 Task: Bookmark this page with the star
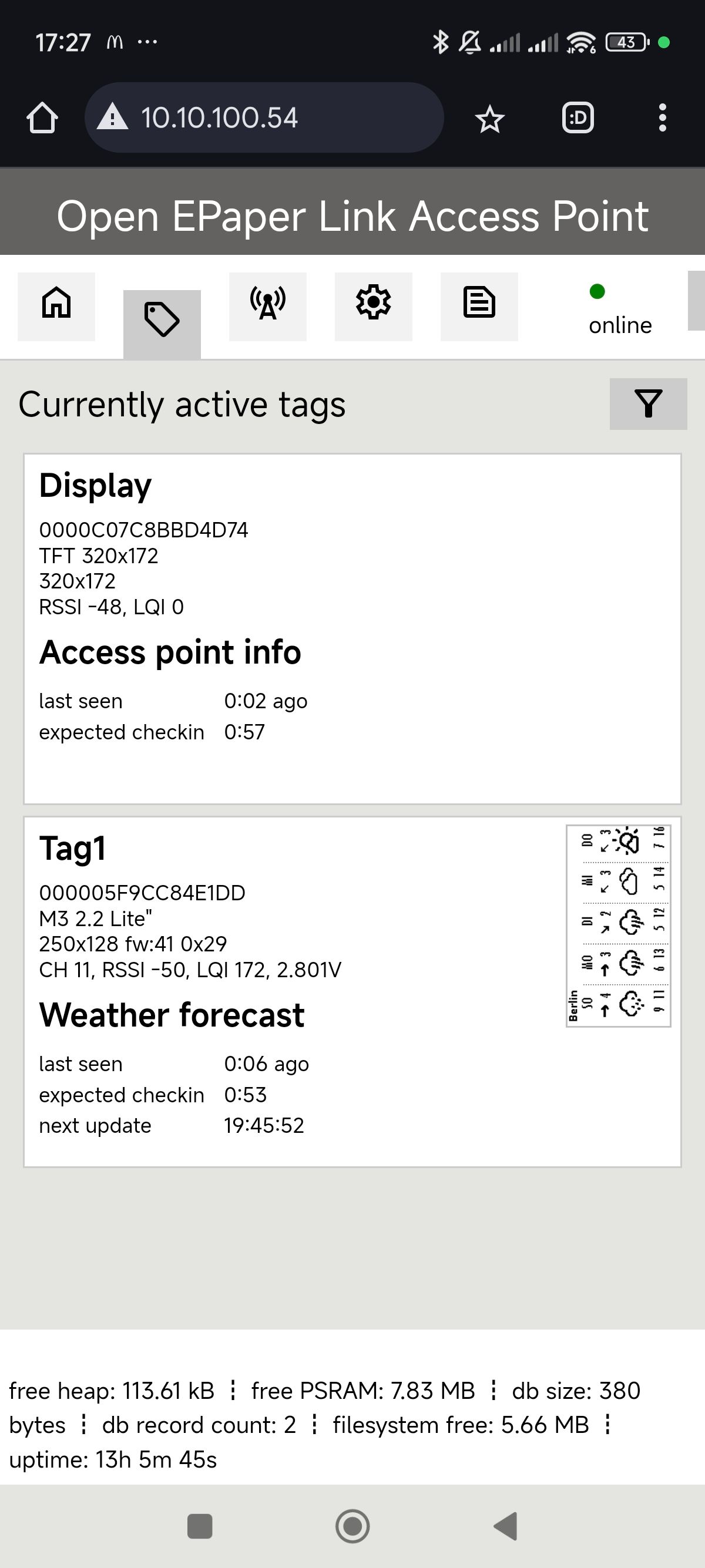pyautogui.click(x=489, y=119)
